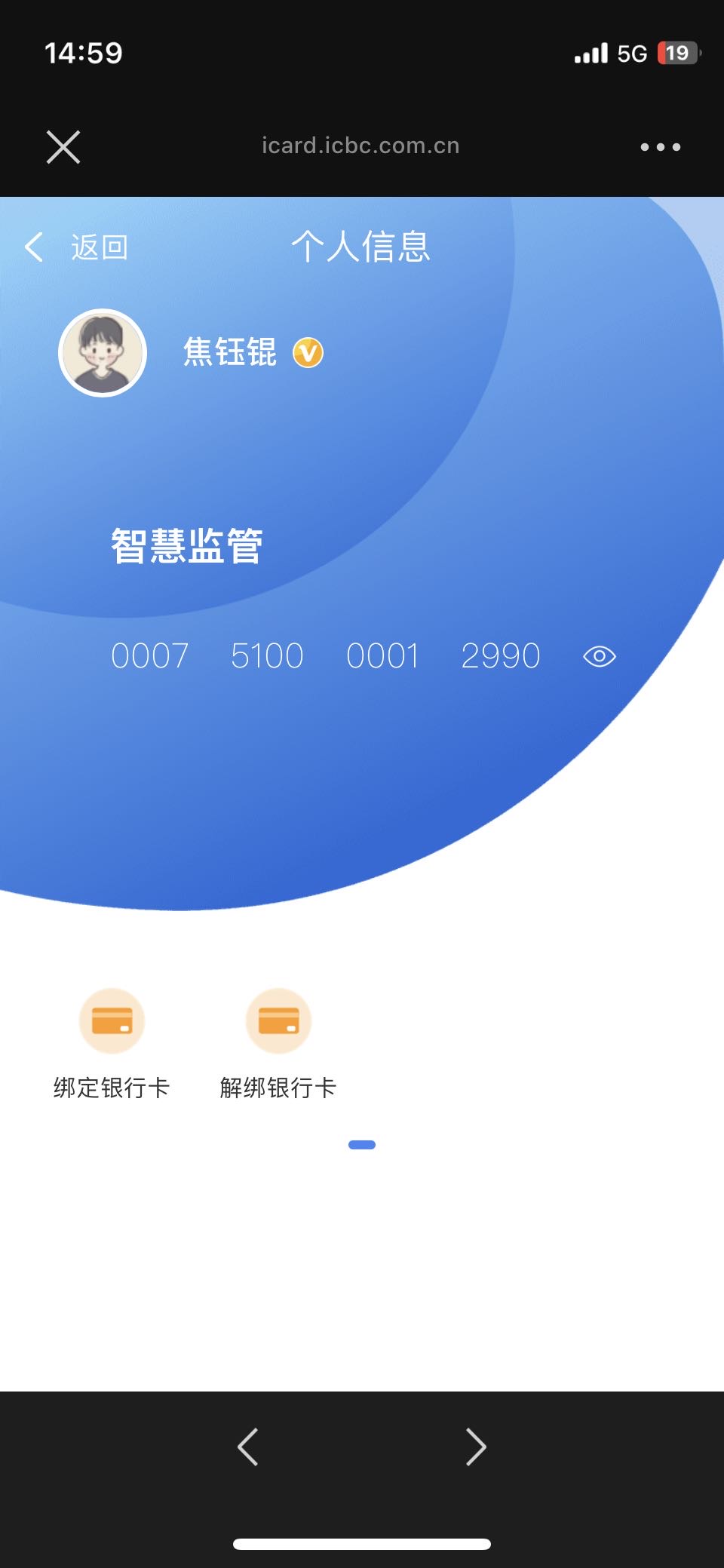Viewport: 724px width, 1568px height.
Task: Tap the profile avatar picture
Action: pyautogui.click(x=103, y=353)
